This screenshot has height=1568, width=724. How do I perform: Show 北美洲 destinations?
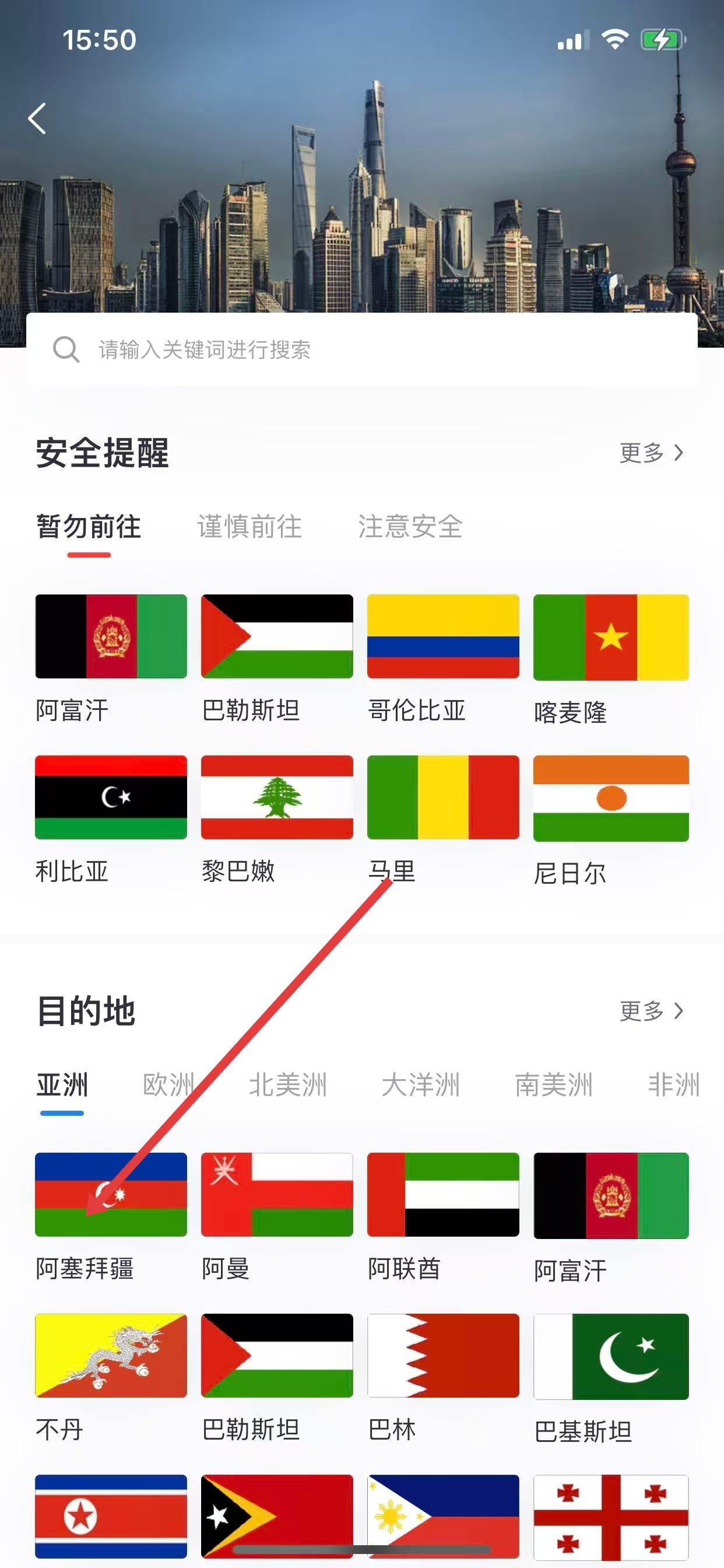[288, 1084]
